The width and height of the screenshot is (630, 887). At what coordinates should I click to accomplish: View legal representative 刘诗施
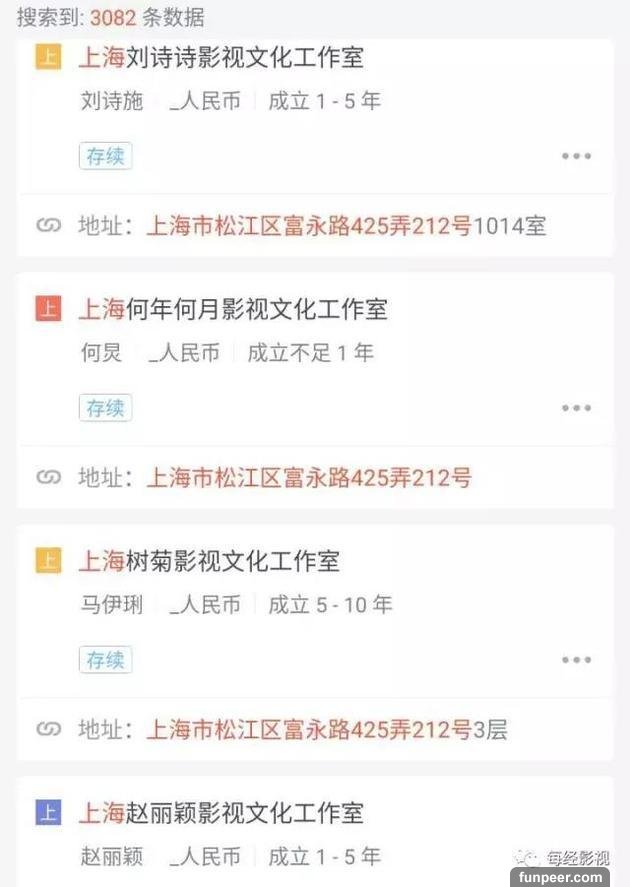click(112, 101)
